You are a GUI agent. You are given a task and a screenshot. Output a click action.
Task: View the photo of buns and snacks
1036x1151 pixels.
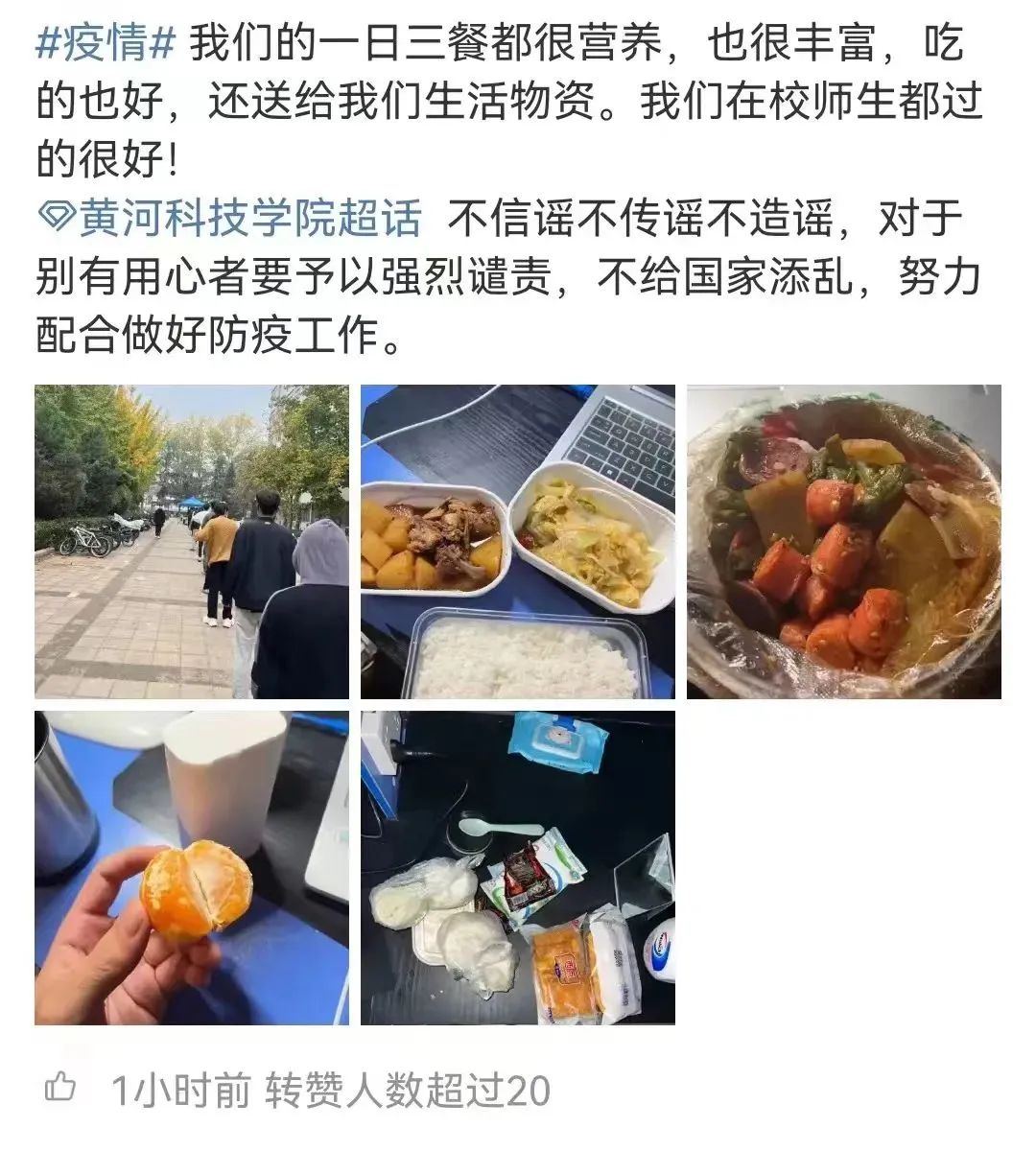point(518,868)
